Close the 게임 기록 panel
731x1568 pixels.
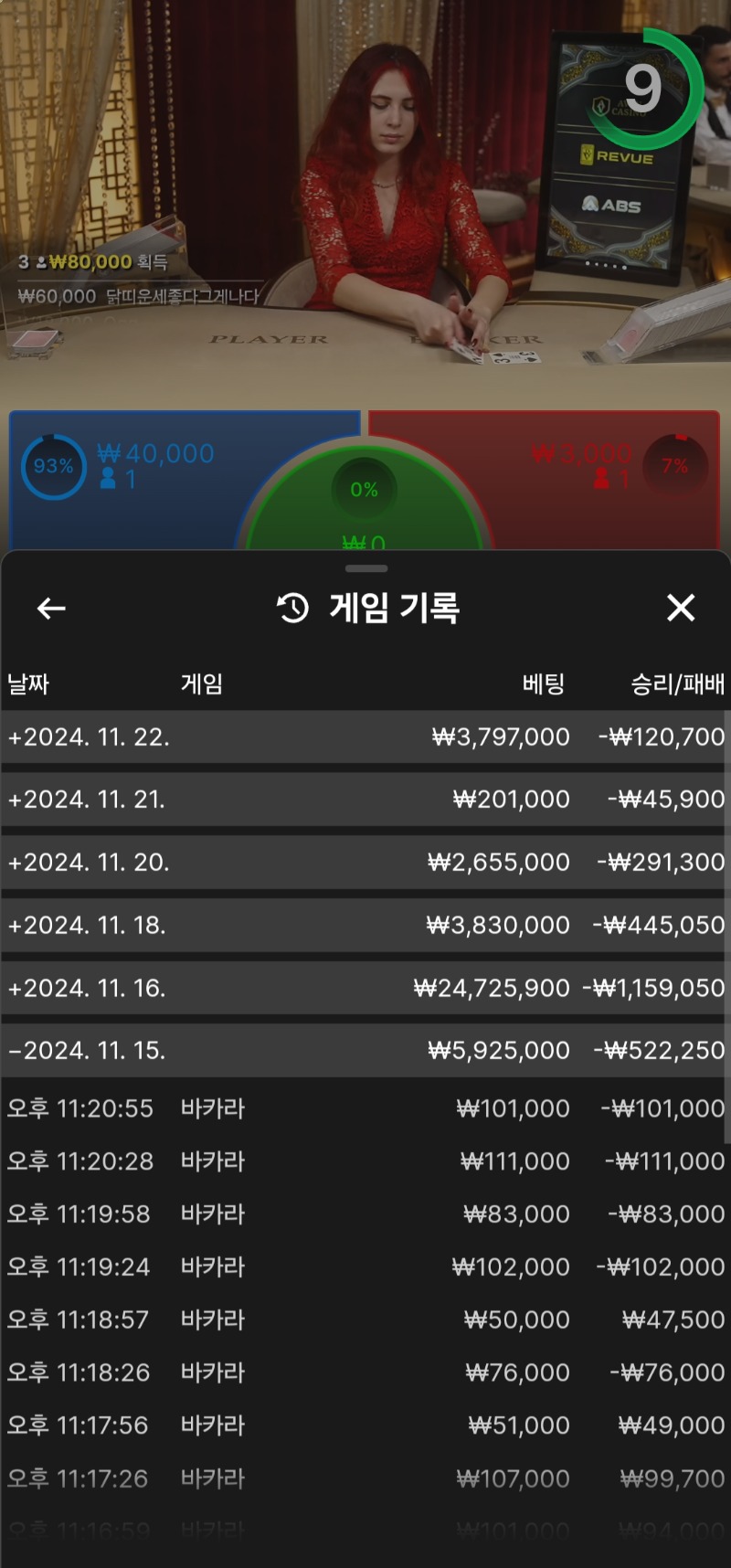(x=681, y=608)
